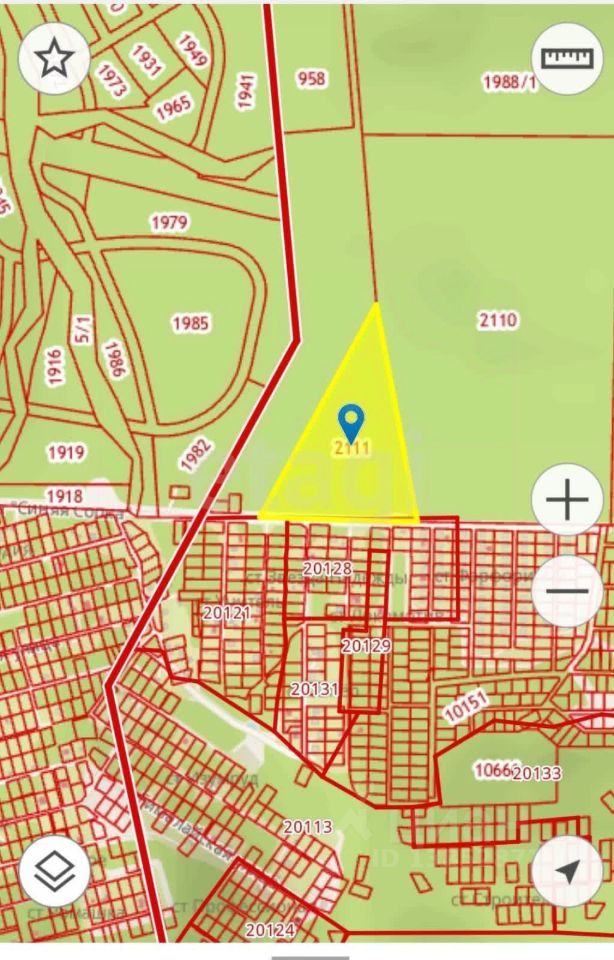Open favorites with the star button
The image size is (614, 960).
point(54,58)
